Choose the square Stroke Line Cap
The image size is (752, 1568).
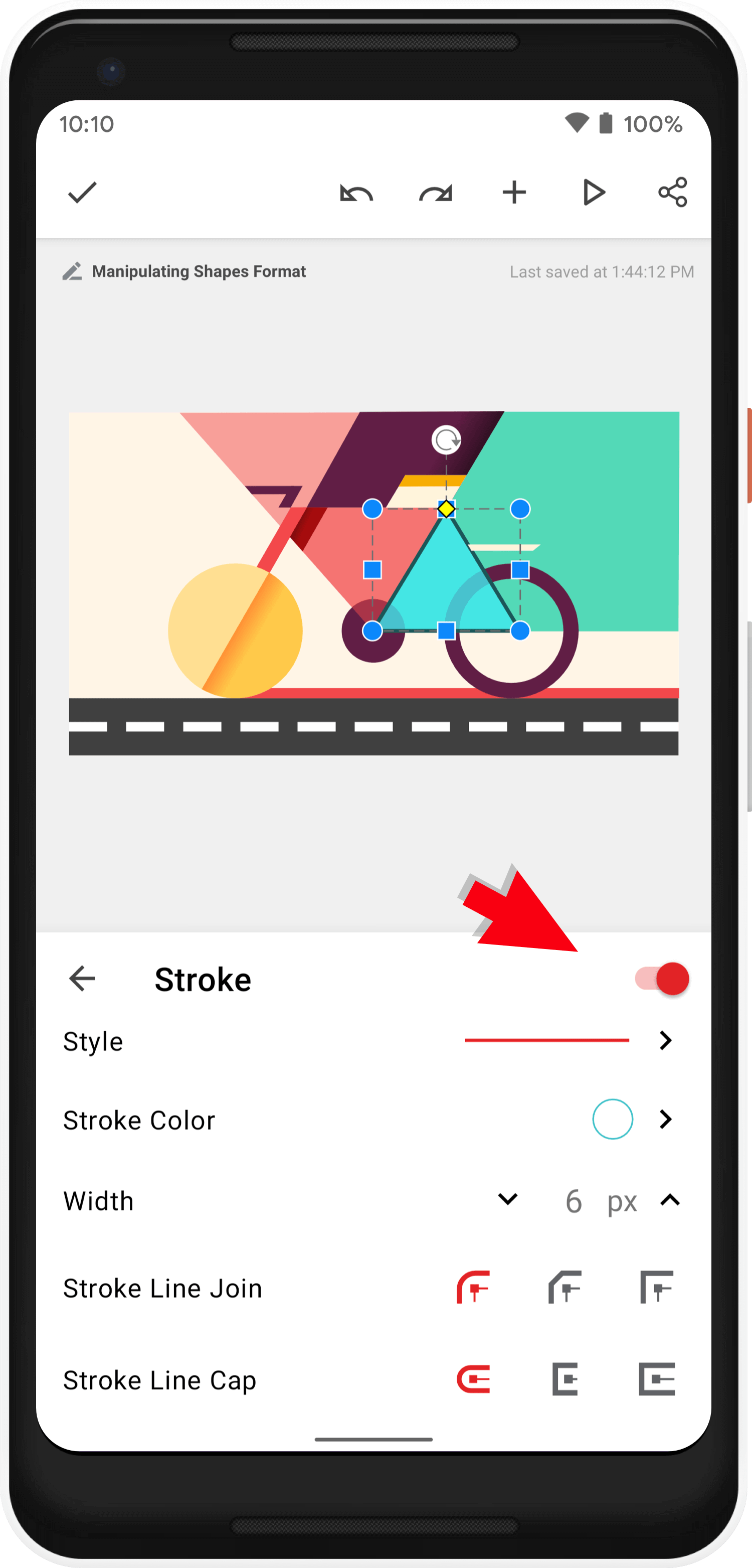[657, 1379]
